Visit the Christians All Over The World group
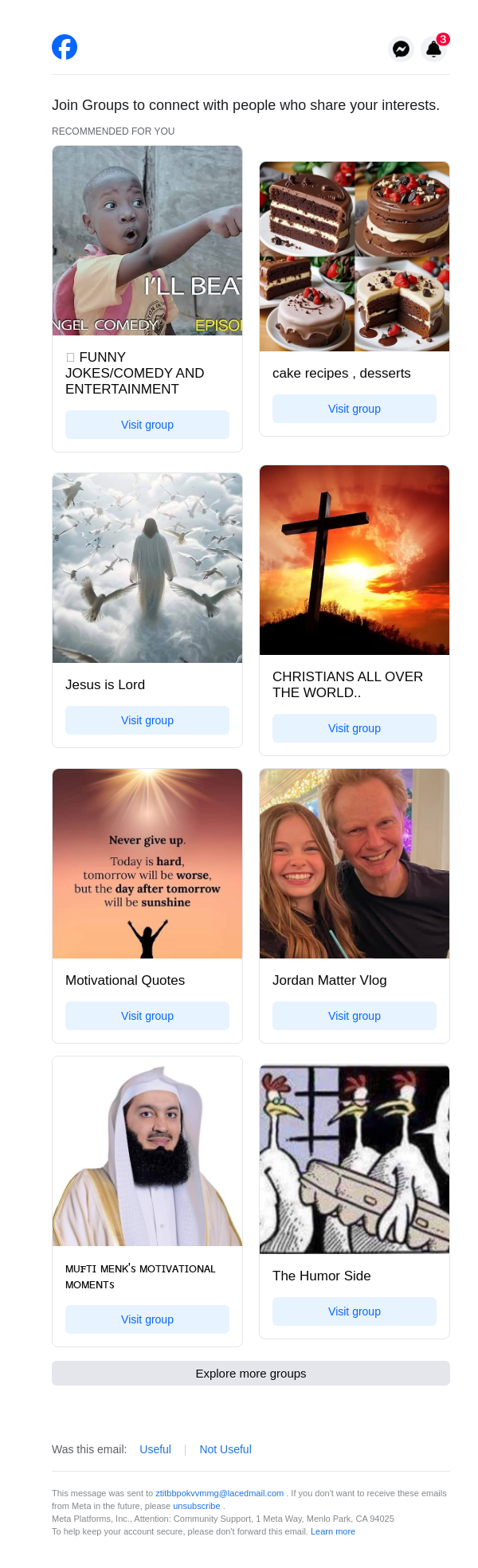The width and height of the screenshot is (478, 1568). (355, 728)
